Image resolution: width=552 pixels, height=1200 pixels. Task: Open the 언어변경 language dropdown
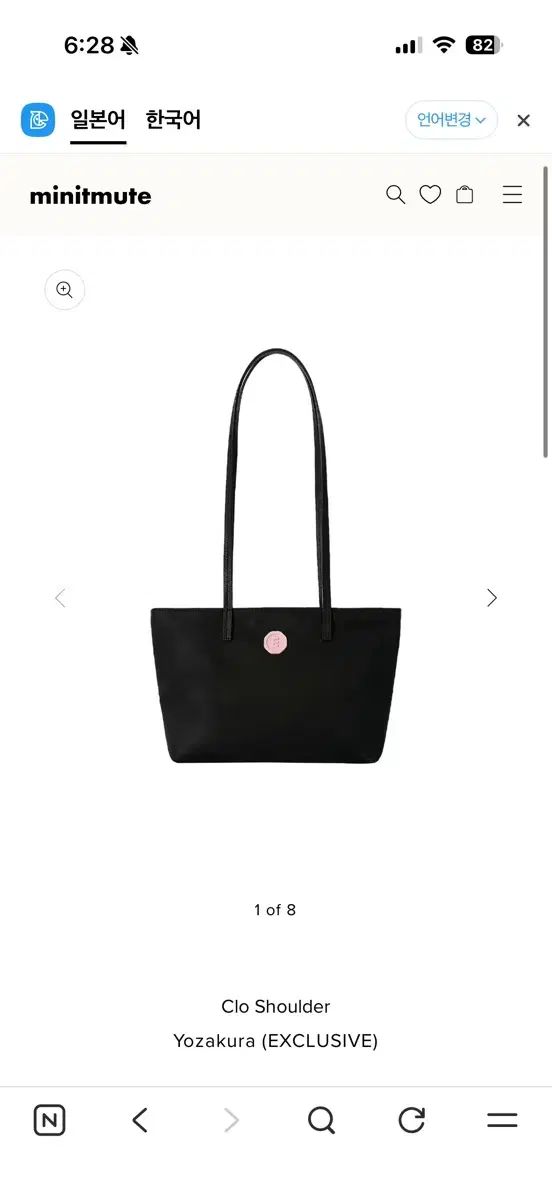[451, 120]
